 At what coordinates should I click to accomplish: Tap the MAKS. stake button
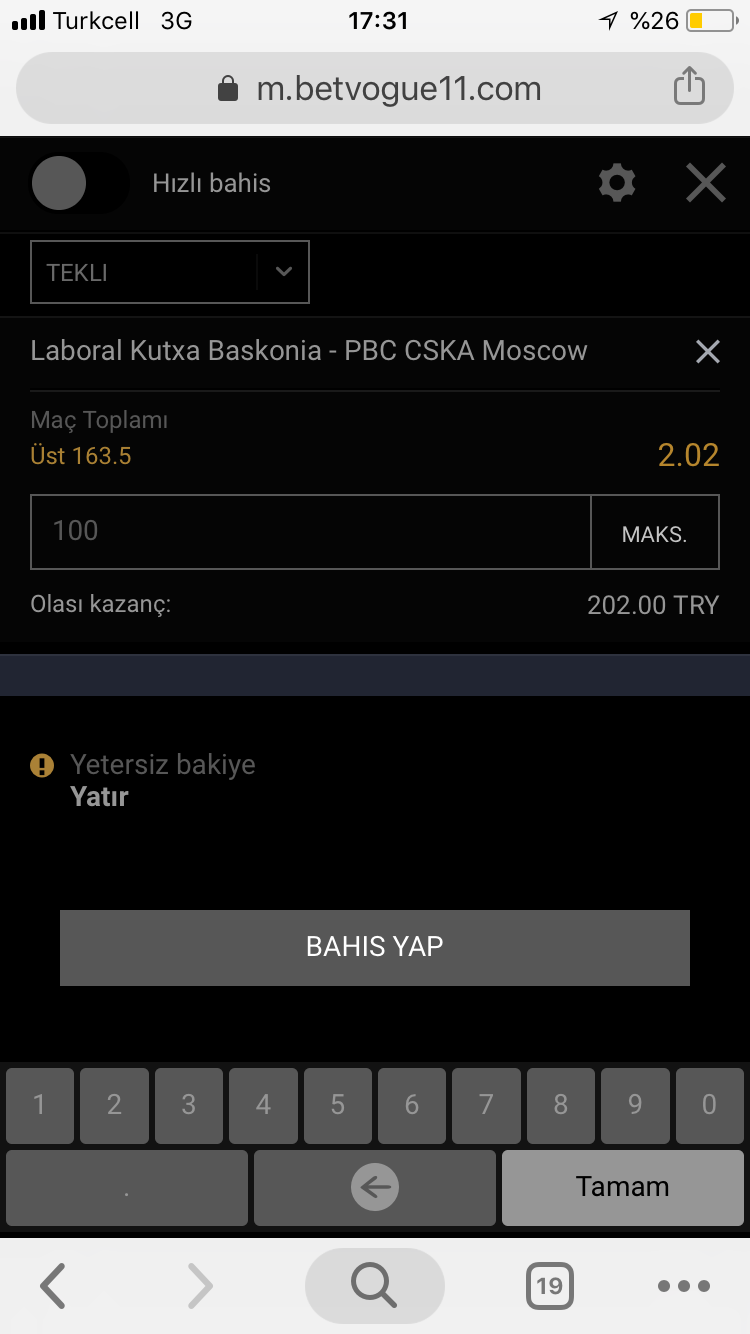coord(654,533)
